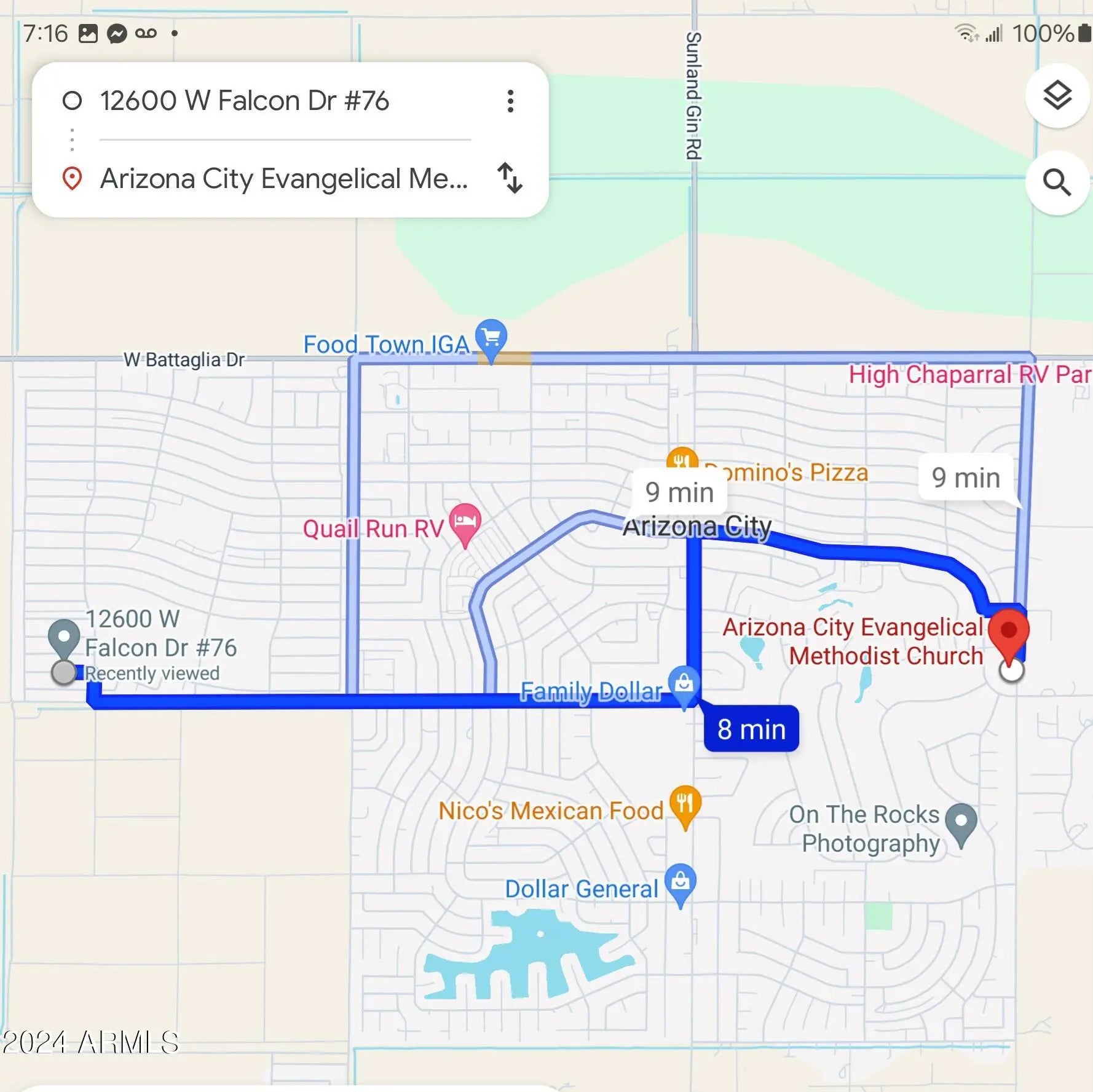Open the Nico's Mexican Food pin
Image resolution: width=1093 pixels, height=1092 pixels.
[685, 803]
